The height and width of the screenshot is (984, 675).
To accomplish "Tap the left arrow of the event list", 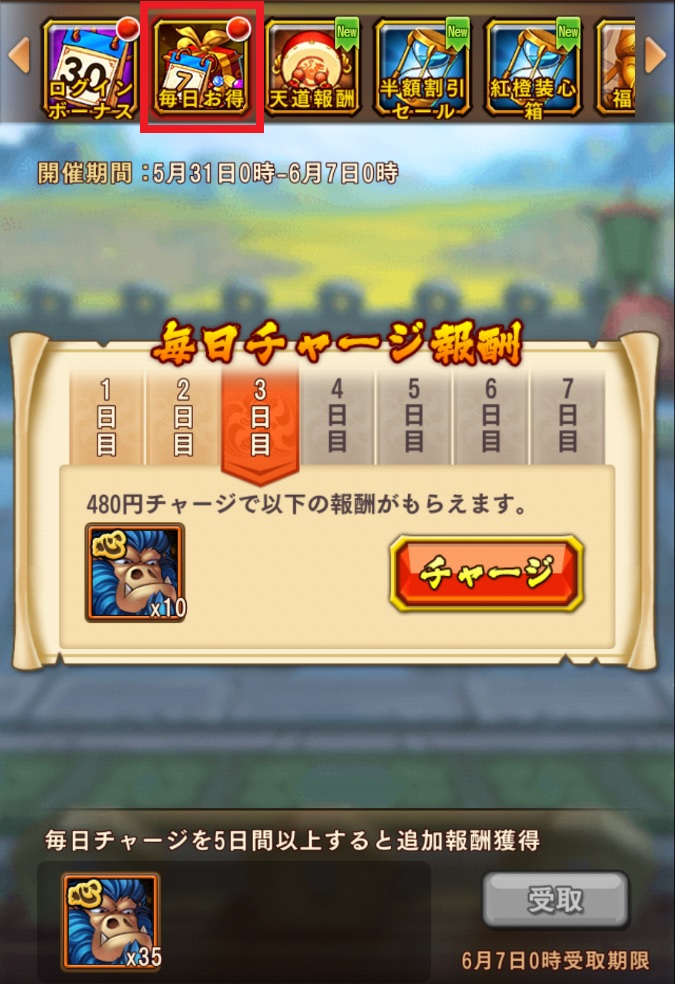I will [x=17, y=55].
